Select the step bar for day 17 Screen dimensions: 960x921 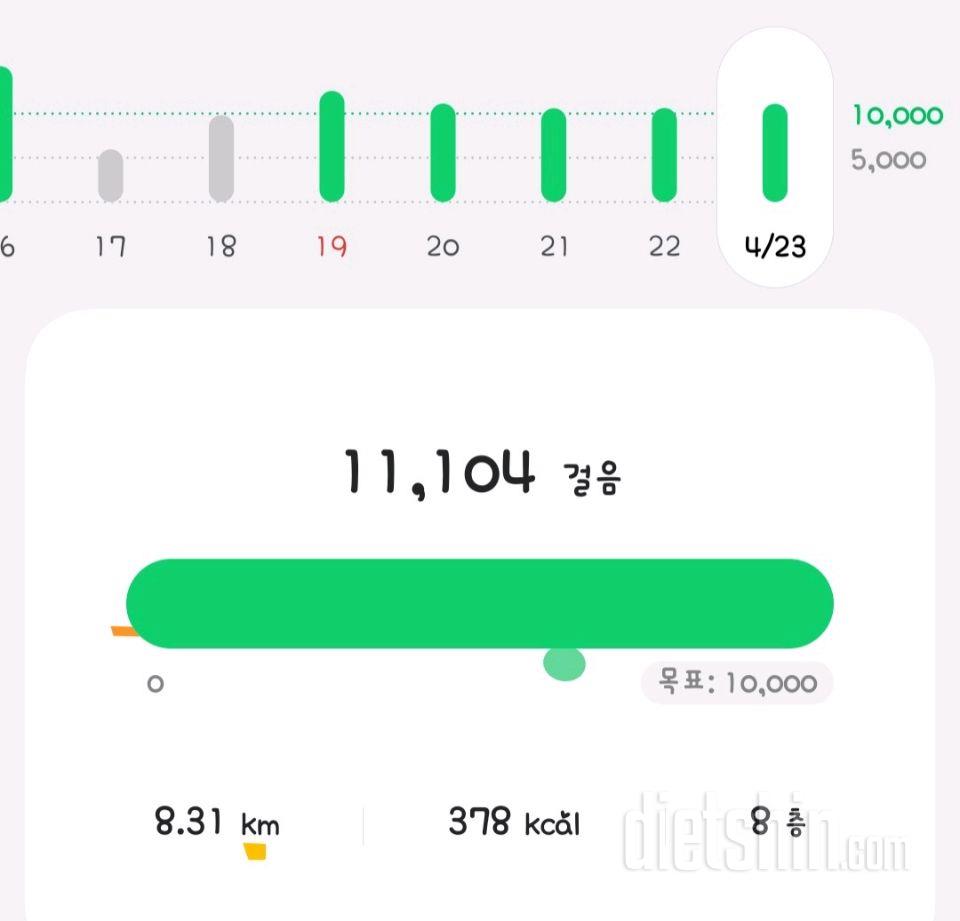point(111,175)
